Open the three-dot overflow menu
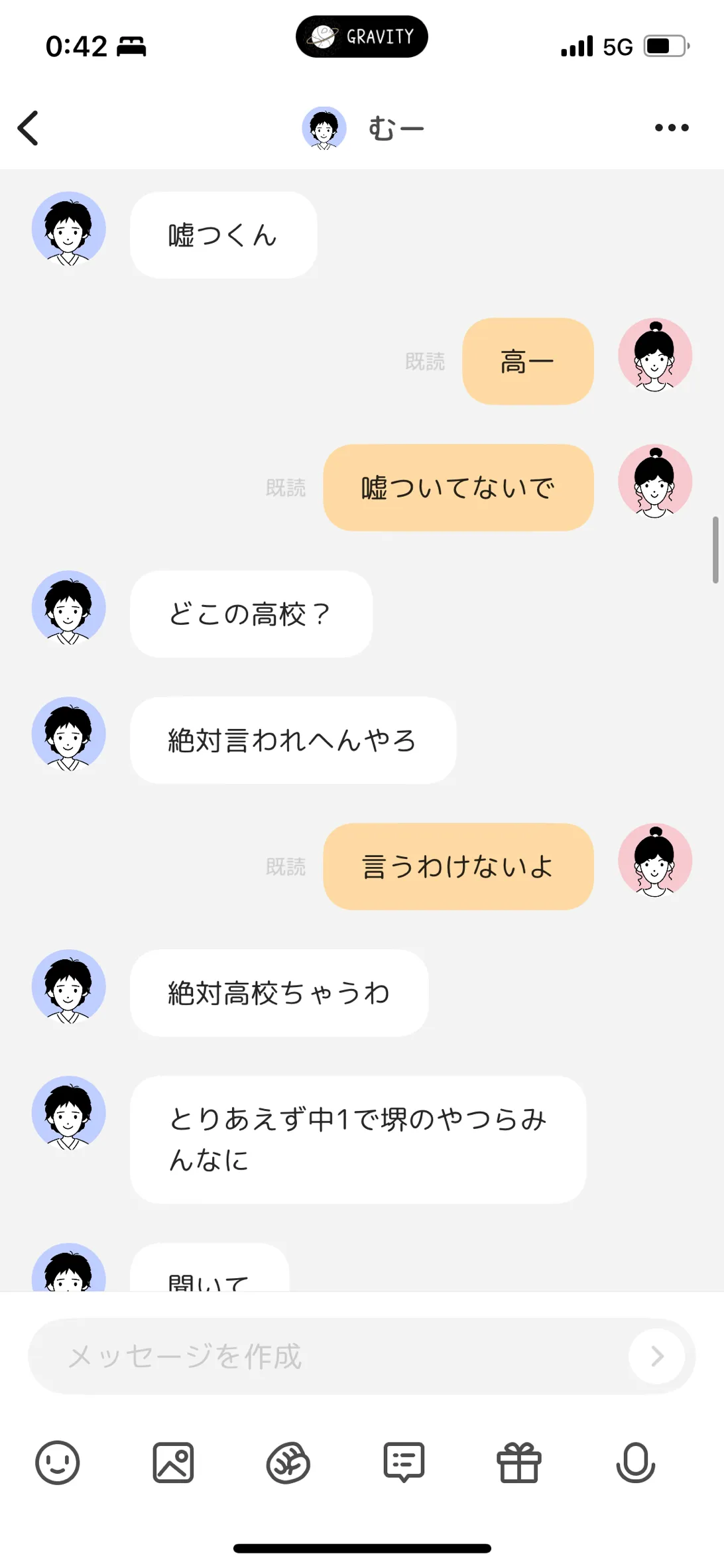Image resolution: width=724 pixels, height=1568 pixels. pyautogui.click(x=672, y=128)
